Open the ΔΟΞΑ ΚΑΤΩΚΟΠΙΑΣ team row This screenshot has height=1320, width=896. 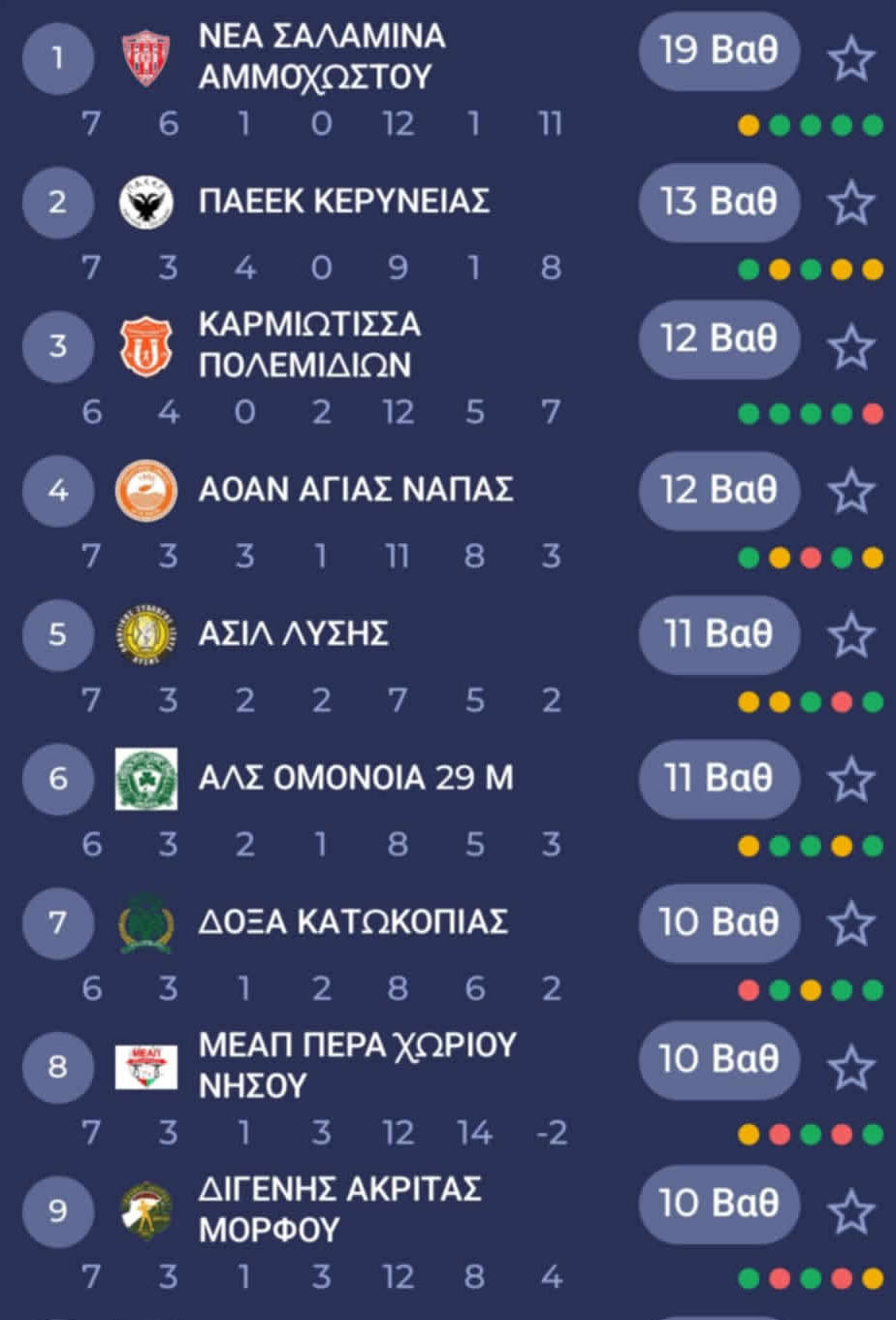click(352, 921)
